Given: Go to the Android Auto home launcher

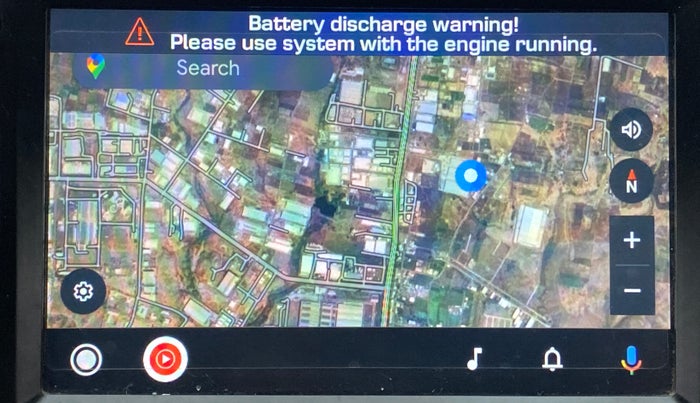Looking at the screenshot, I should click(x=87, y=358).
